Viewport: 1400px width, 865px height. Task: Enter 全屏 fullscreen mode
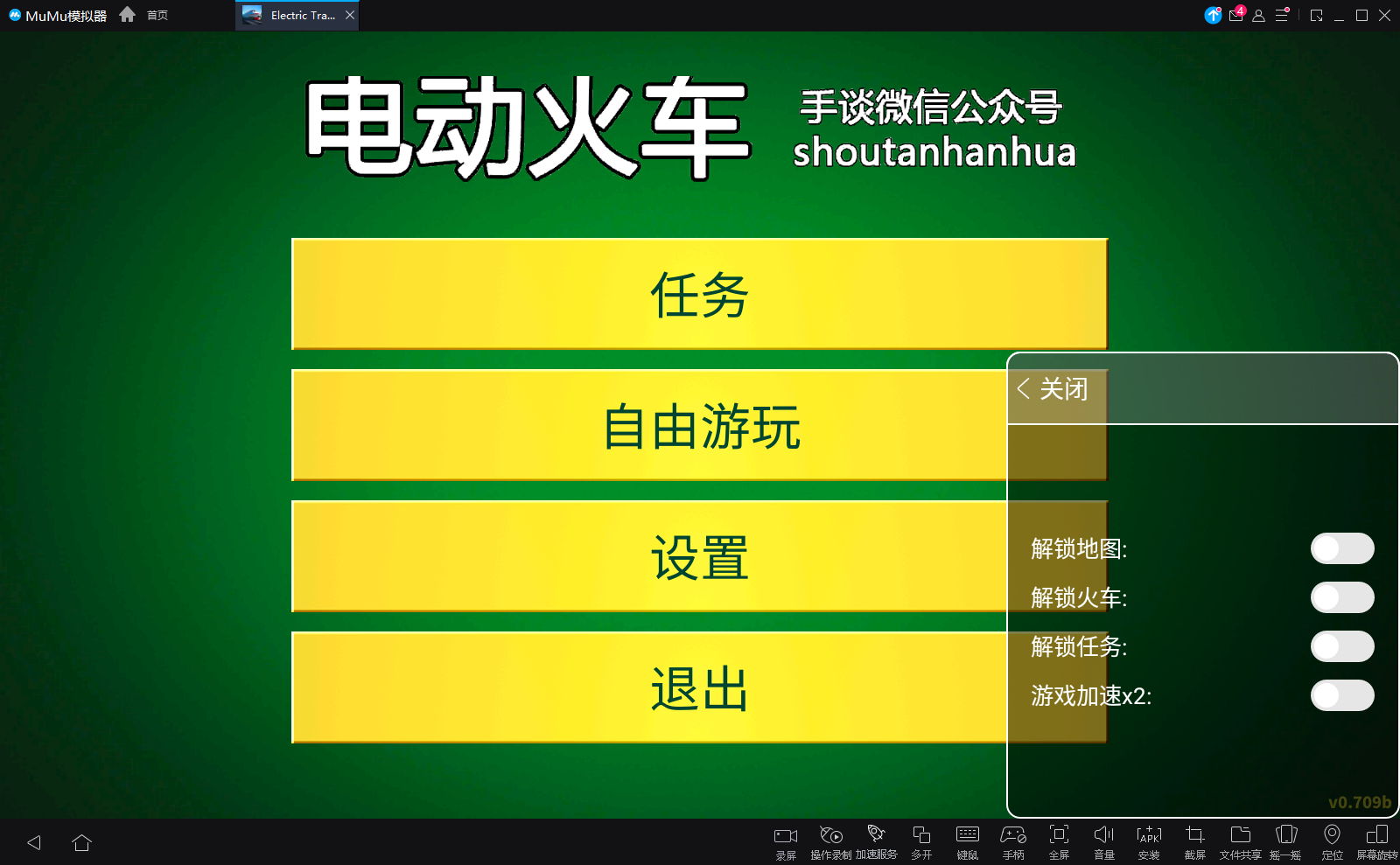point(1058,841)
